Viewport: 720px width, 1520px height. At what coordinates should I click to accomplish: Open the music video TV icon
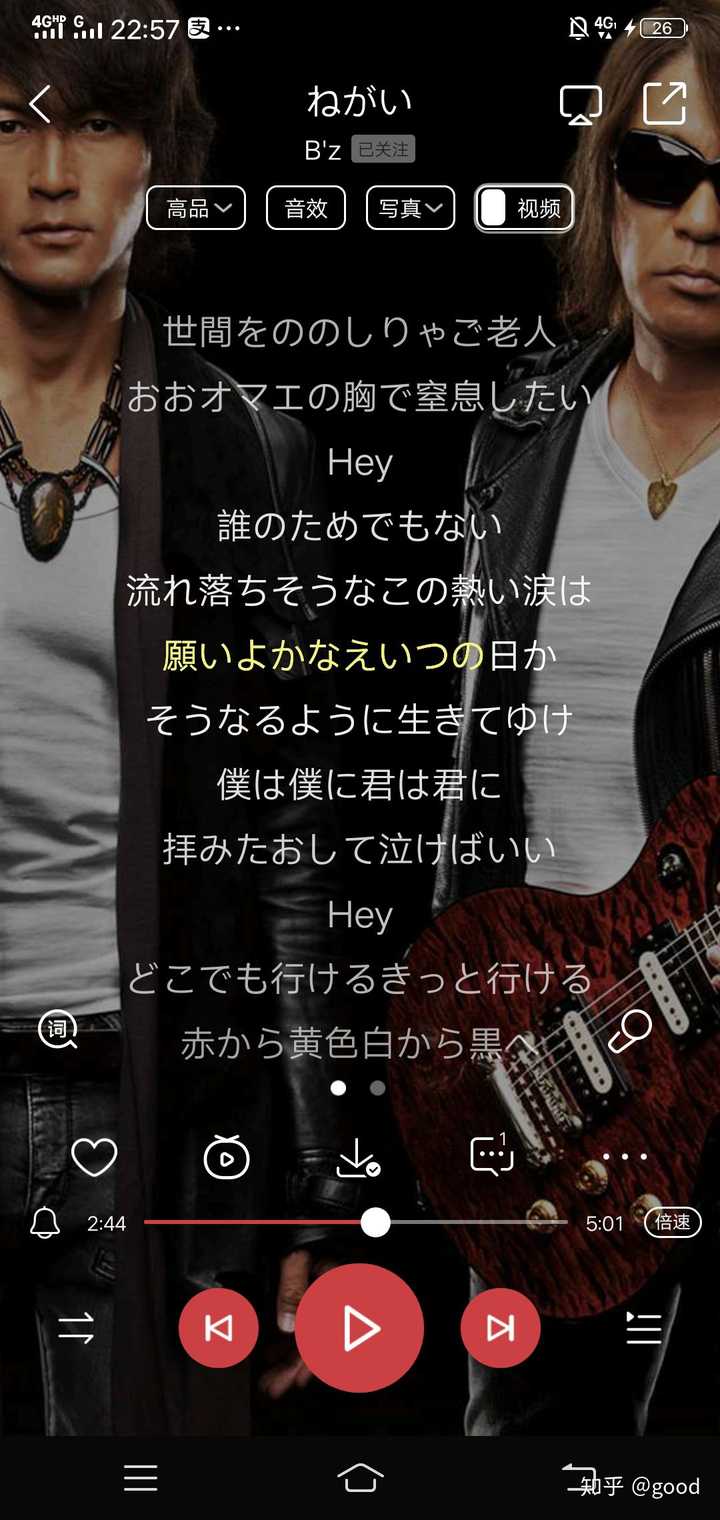click(226, 1158)
